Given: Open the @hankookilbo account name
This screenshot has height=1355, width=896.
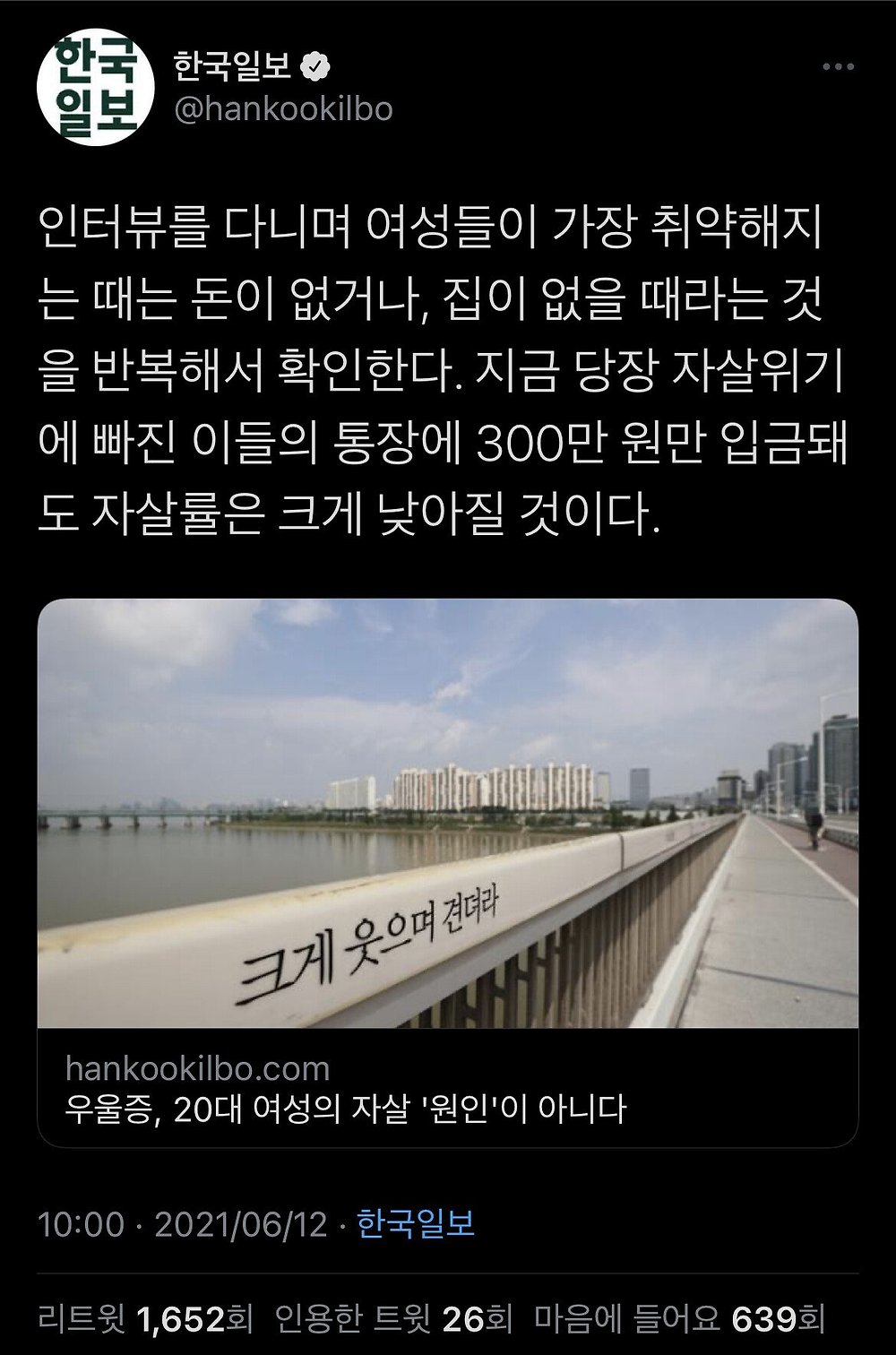Looking at the screenshot, I should point(283,109).
